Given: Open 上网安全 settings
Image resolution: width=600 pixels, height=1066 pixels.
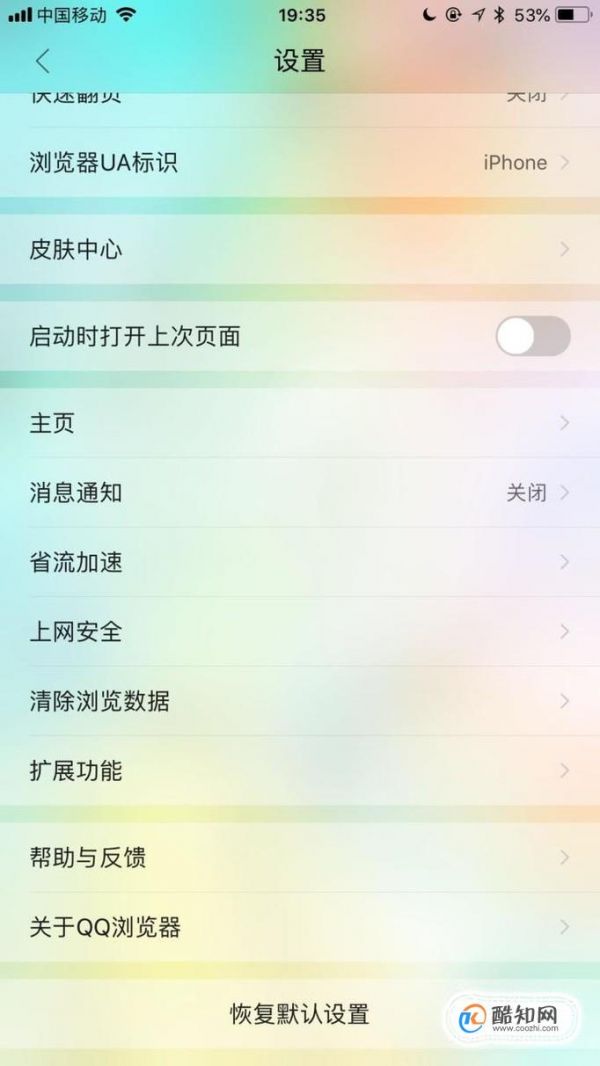Looking at the screenshot, I should coord(300,632).
